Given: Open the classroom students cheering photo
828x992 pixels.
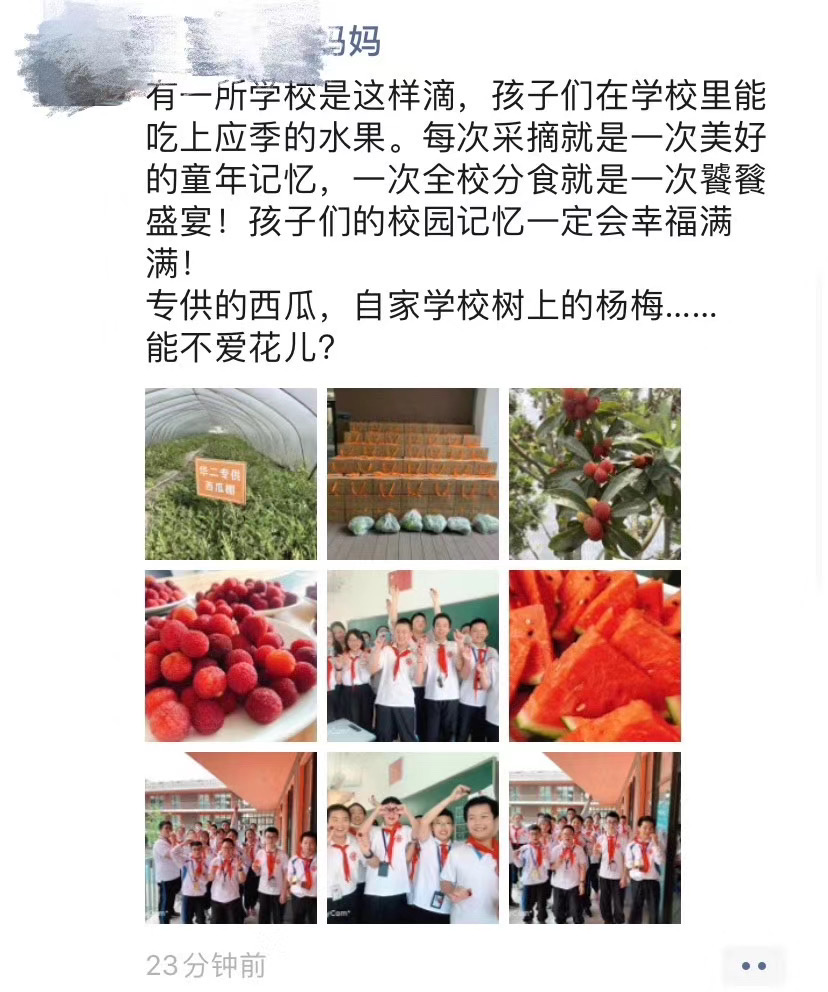Looking at the screenshot, I should pos(413,656).
